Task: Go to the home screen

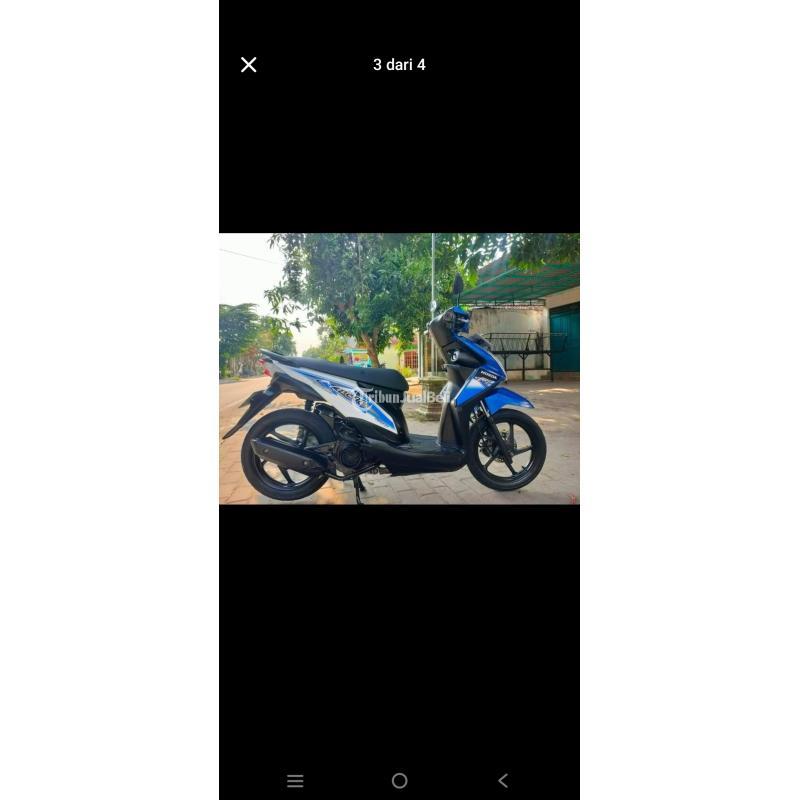Action: tap(400, 781)
